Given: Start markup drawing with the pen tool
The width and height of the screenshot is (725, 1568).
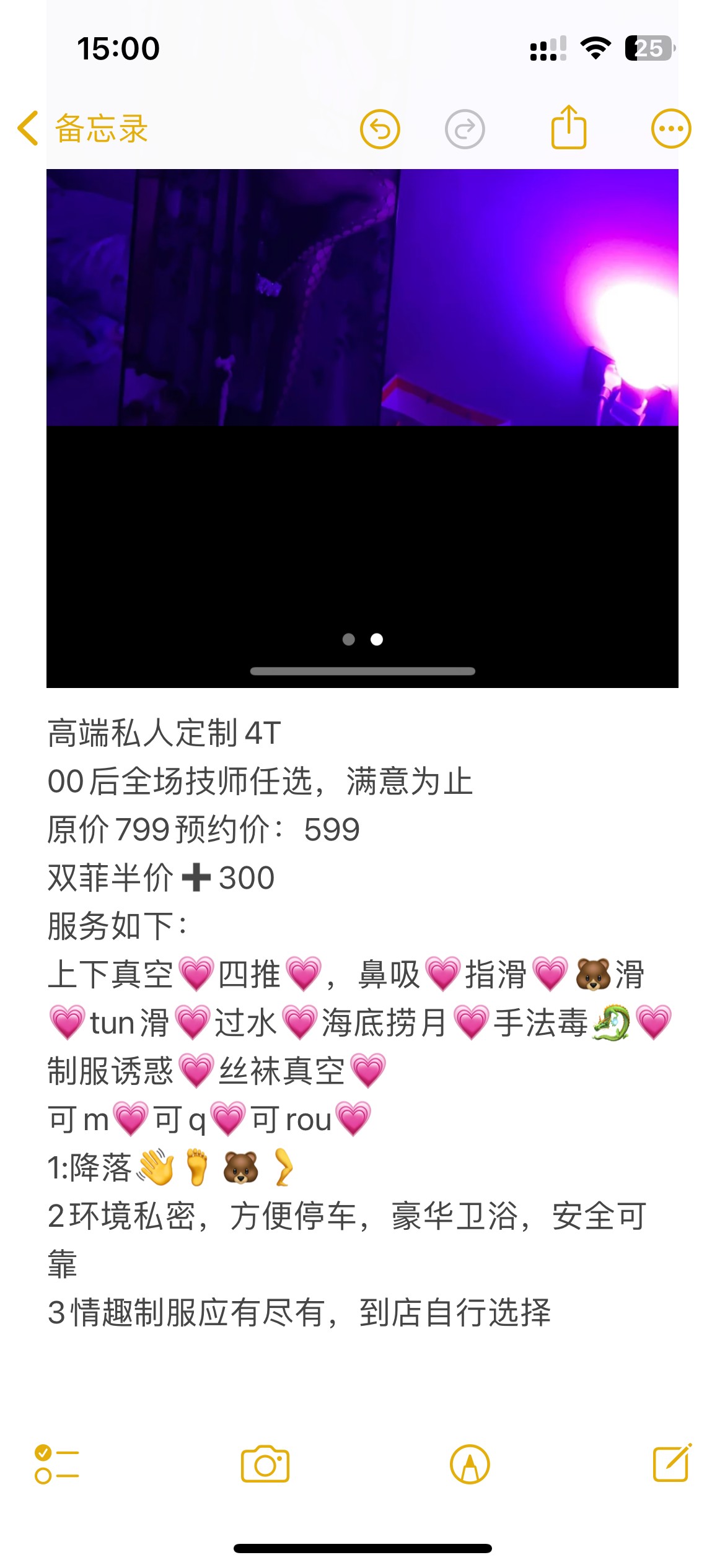Looking at the screenshot, I should 470,1464.
